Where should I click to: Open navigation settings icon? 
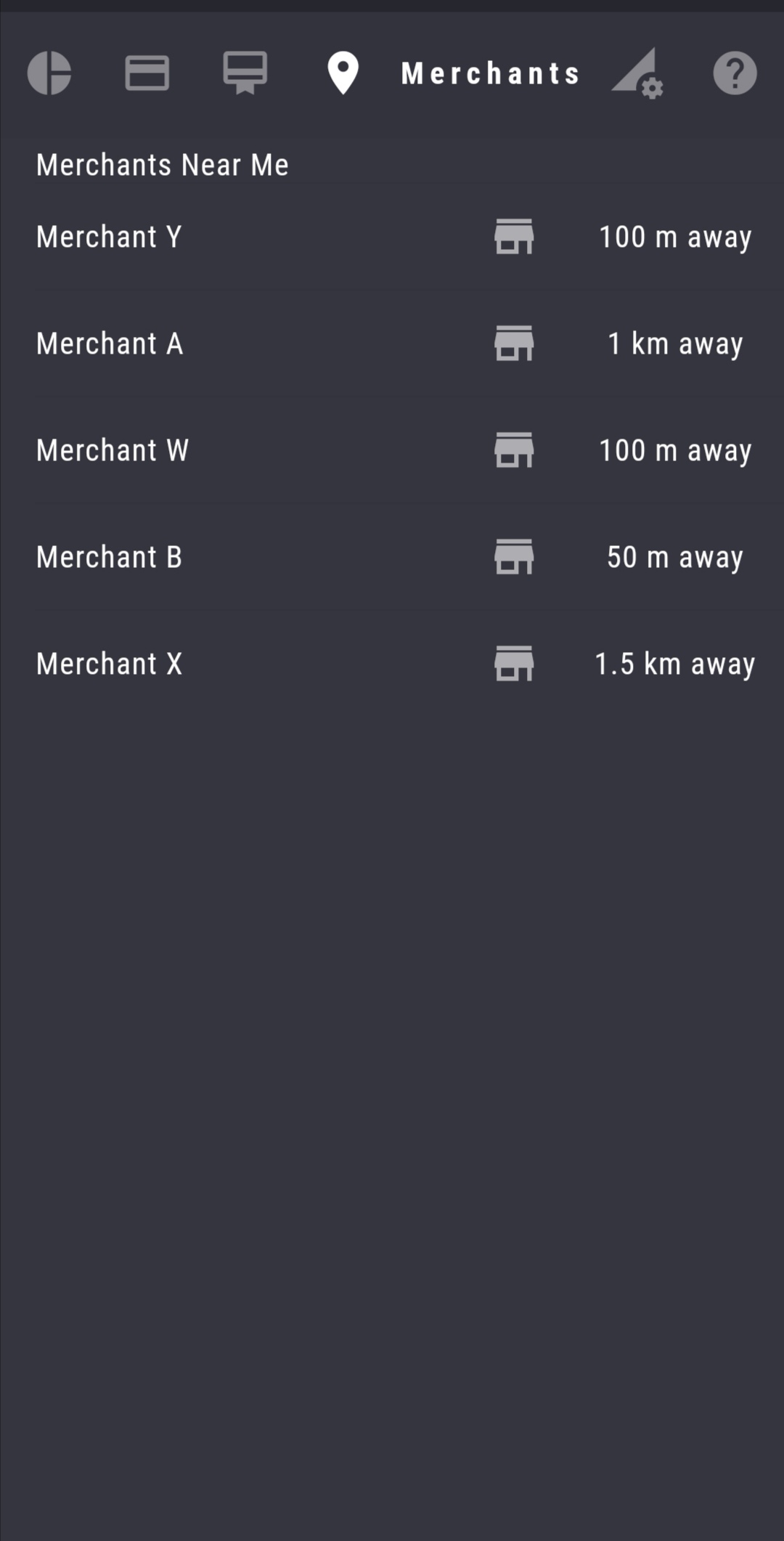pos(637,72)
